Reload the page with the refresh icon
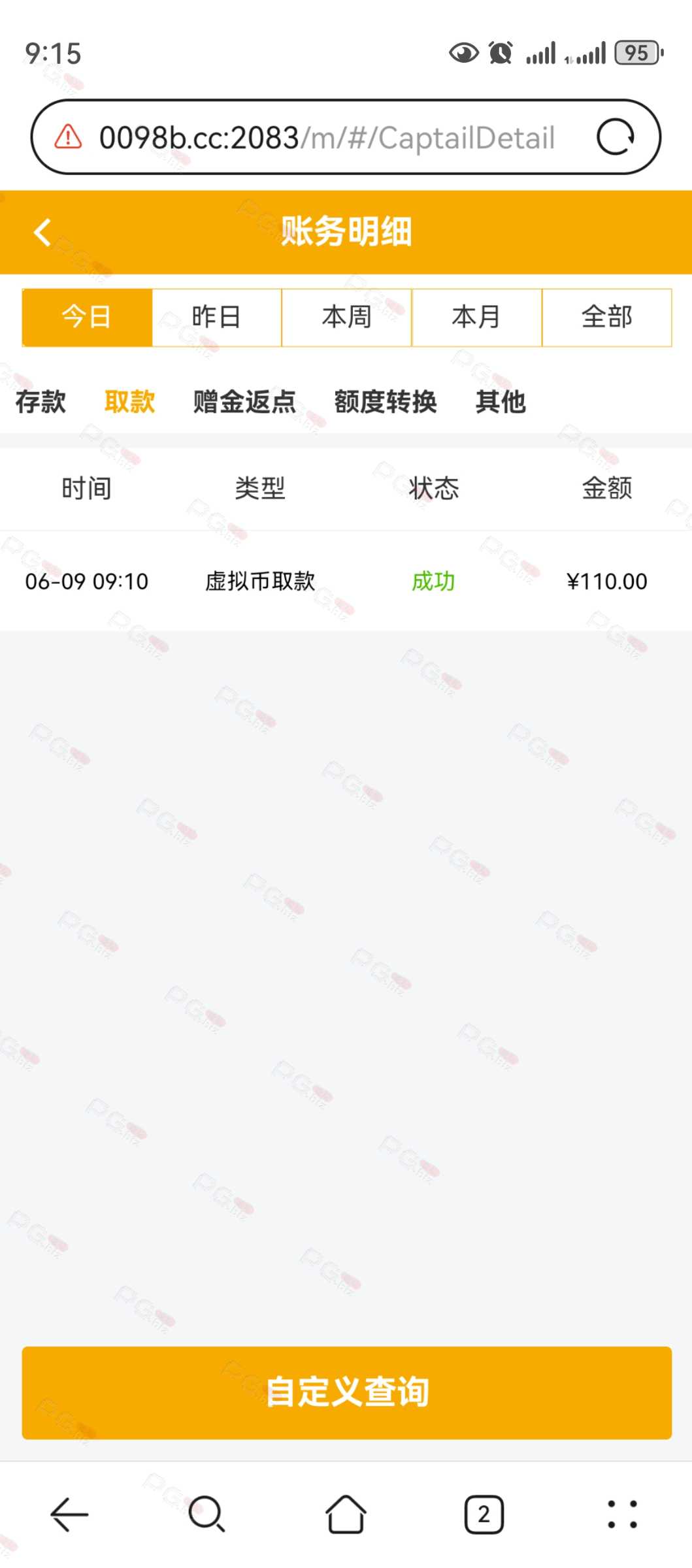 pyautogui.click(x=616, y=137)
